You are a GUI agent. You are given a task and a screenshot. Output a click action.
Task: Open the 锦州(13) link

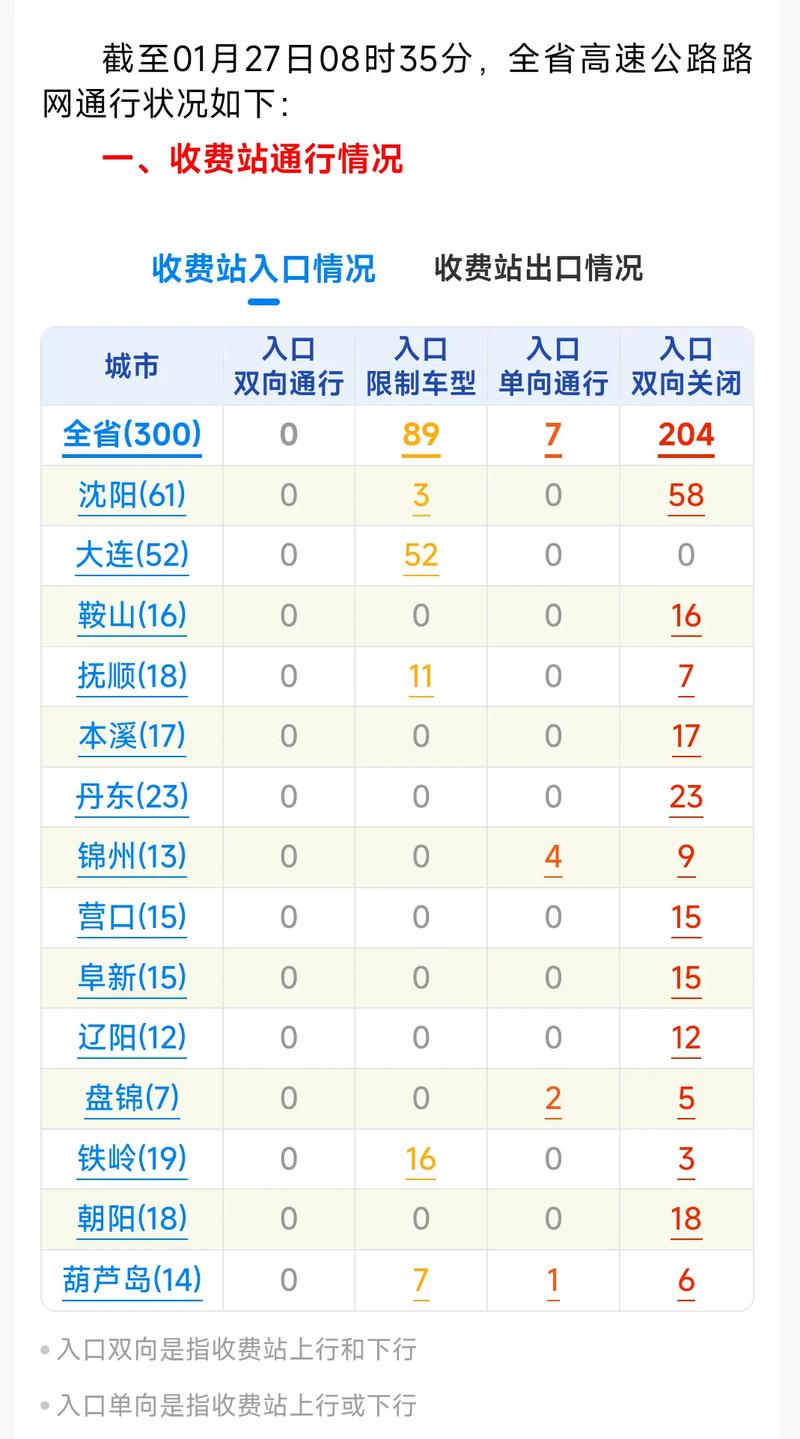(x=131, y=857)
